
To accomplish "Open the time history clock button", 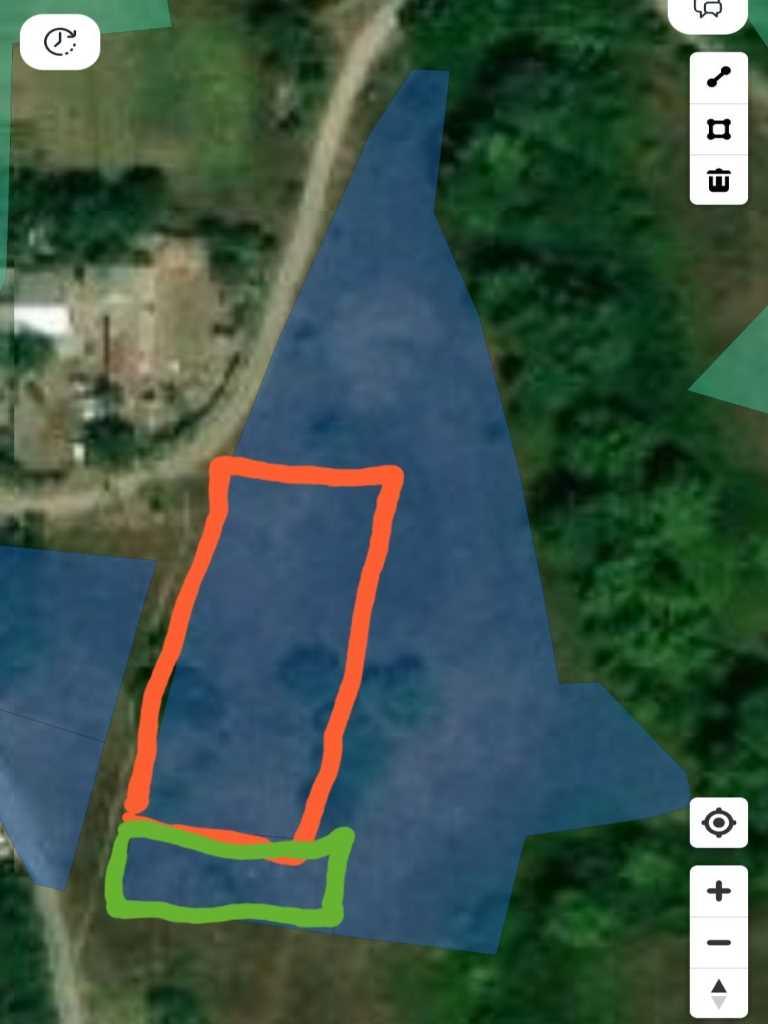I will [60, 42].
